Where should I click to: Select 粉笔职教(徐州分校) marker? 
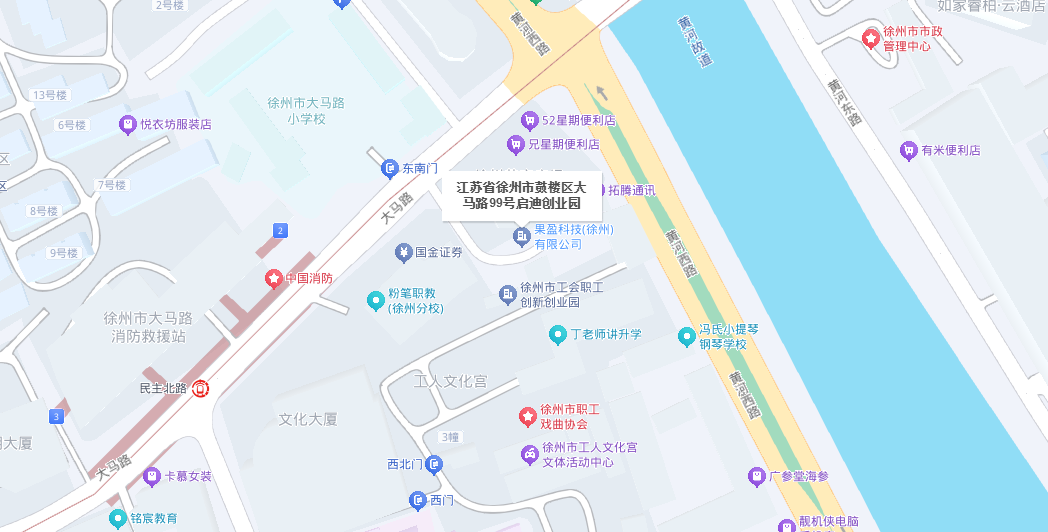pos(376,301)
